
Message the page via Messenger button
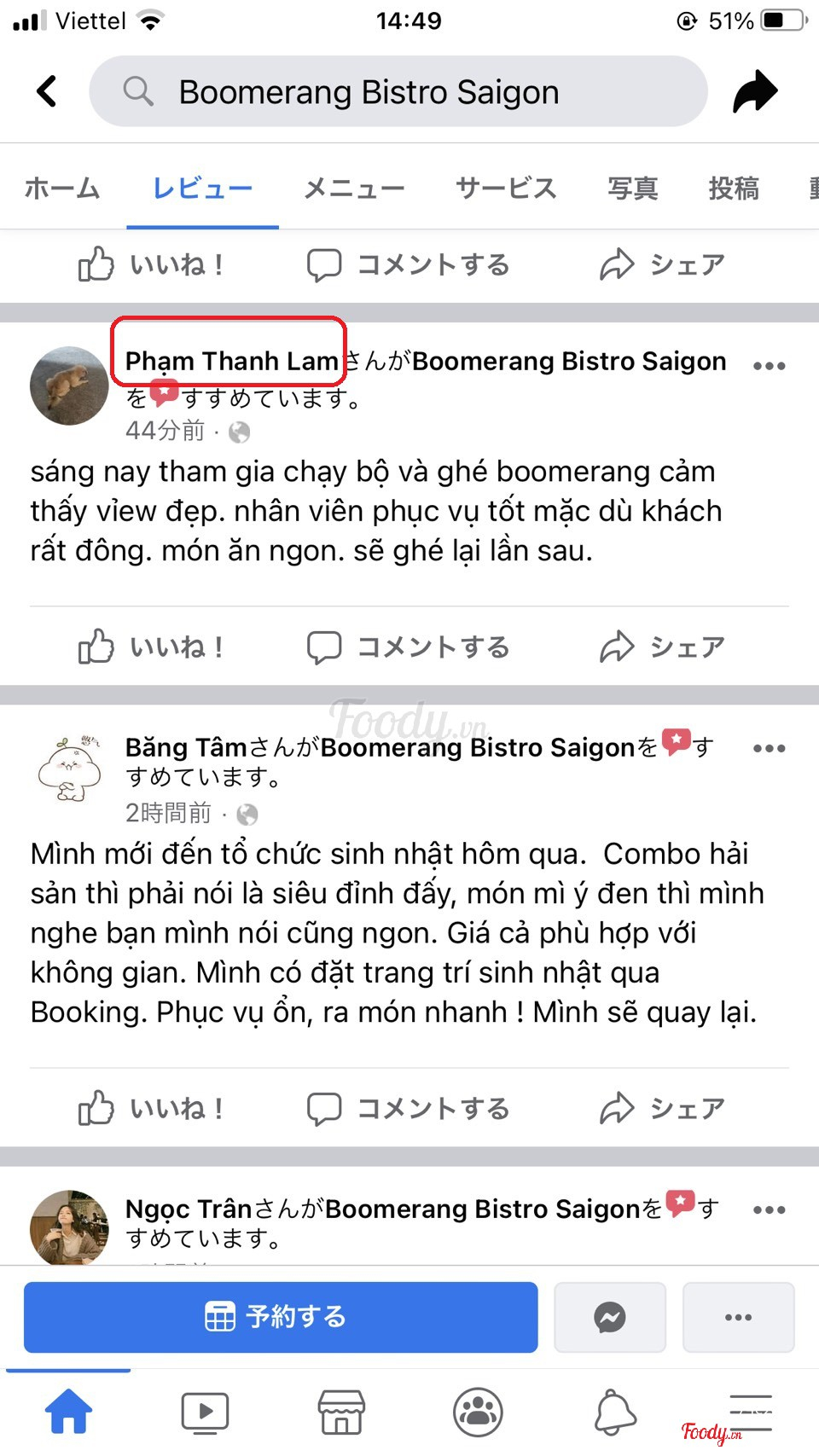click(x=610, y=1317)
